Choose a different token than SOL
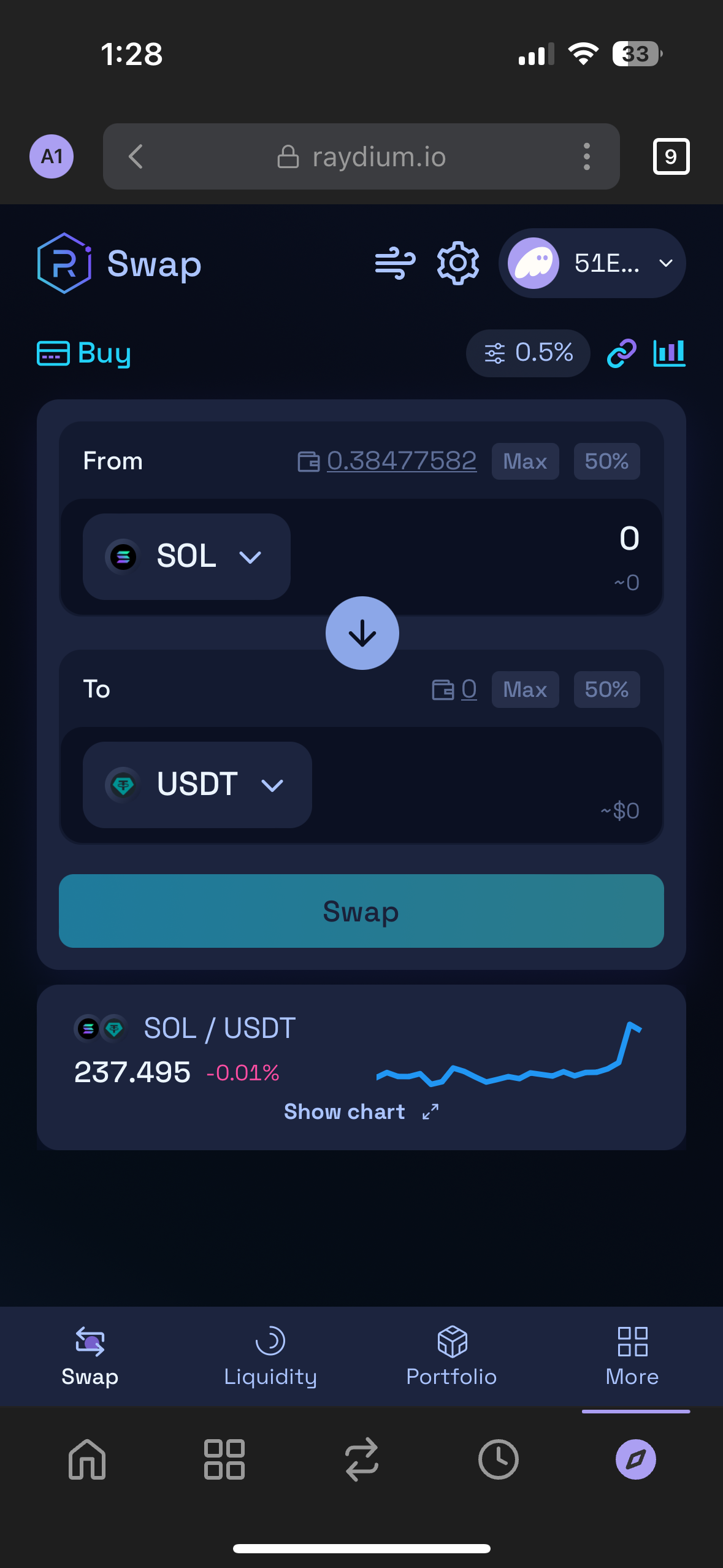Image resolution: width=723 pixels, height=1568 pixels. [x=186, y=556]
